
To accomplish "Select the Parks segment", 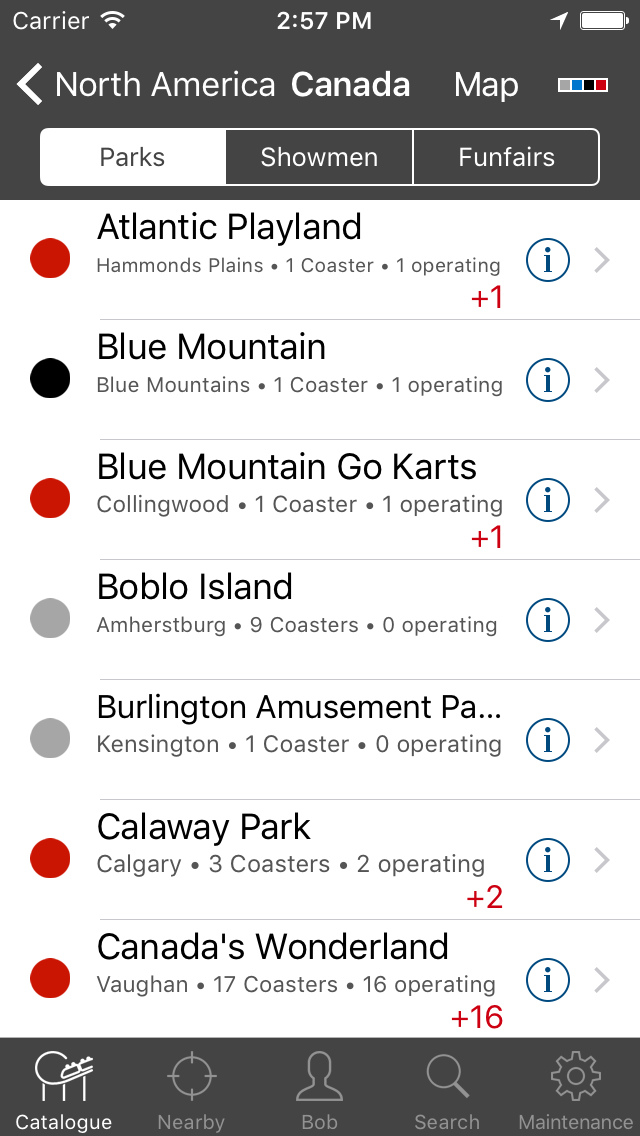I will pos(133,157).
